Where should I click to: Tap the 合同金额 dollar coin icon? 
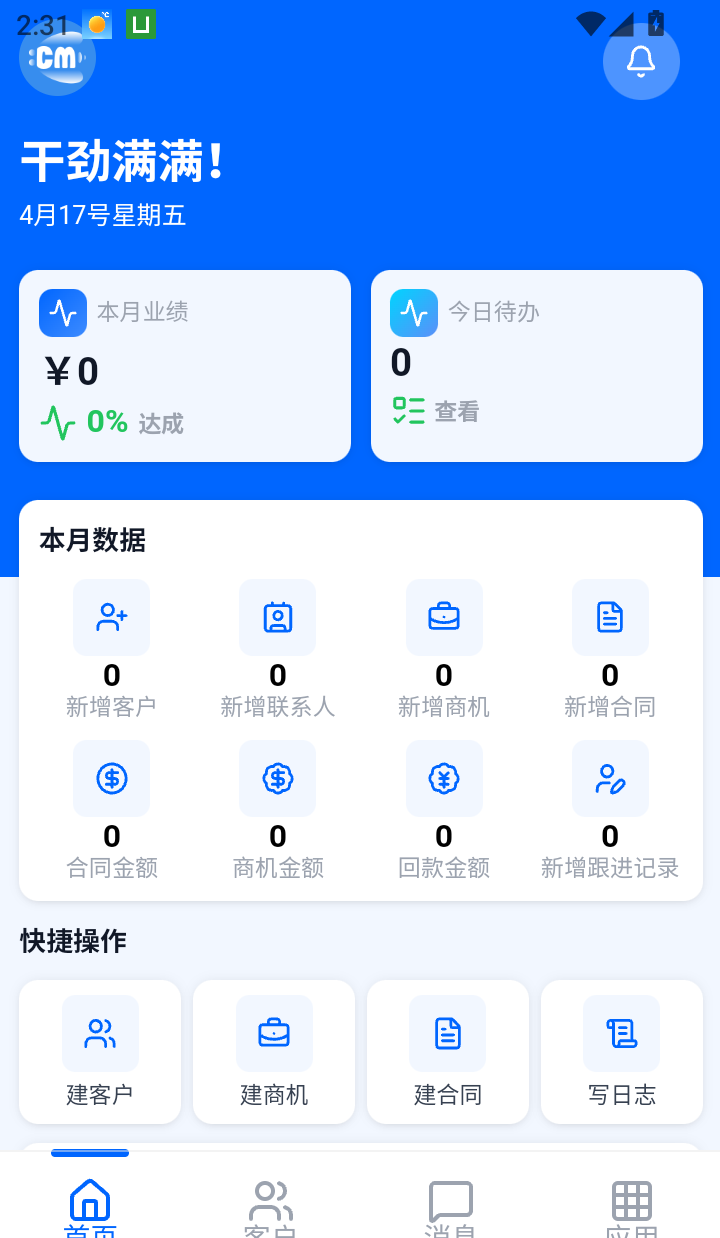click(x=111, y=778)
